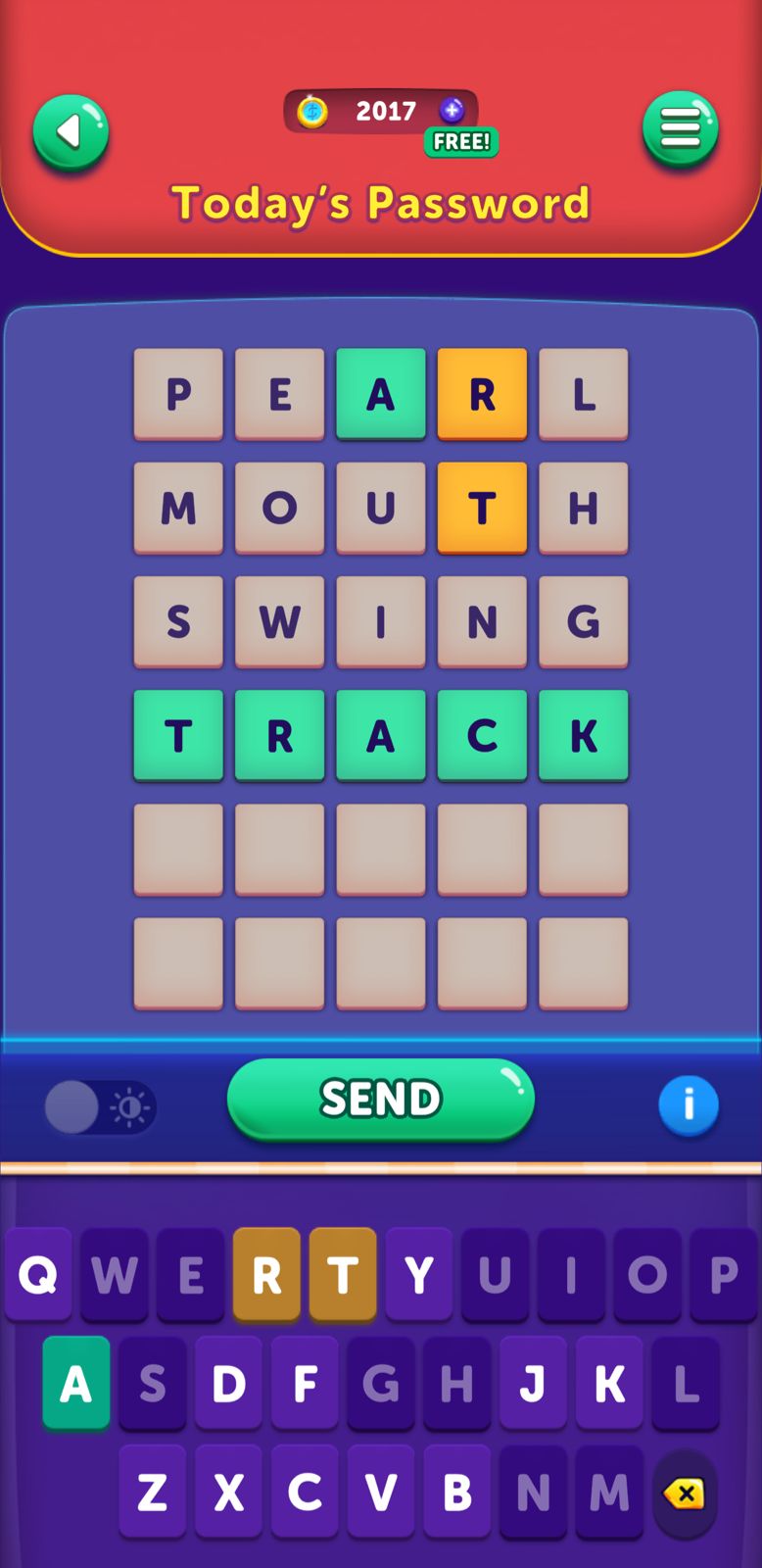Enter the letter K
This screenshot has height=1568, width=762.
point(609,1384)
